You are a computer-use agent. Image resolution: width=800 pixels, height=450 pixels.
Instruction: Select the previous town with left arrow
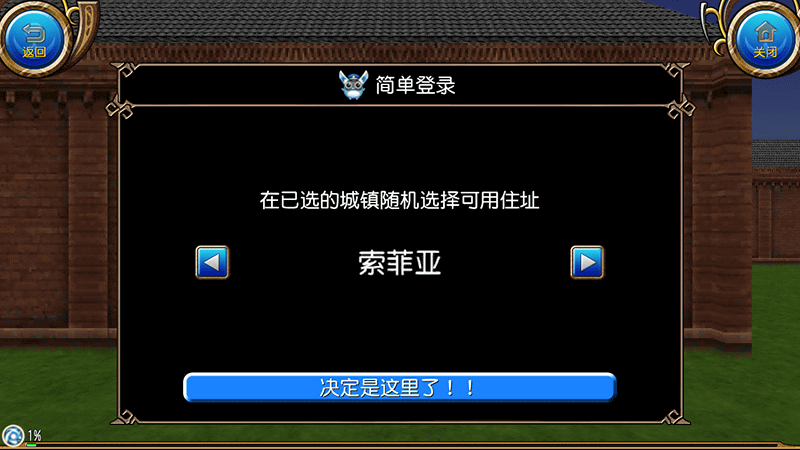click(x=212, y=262)
